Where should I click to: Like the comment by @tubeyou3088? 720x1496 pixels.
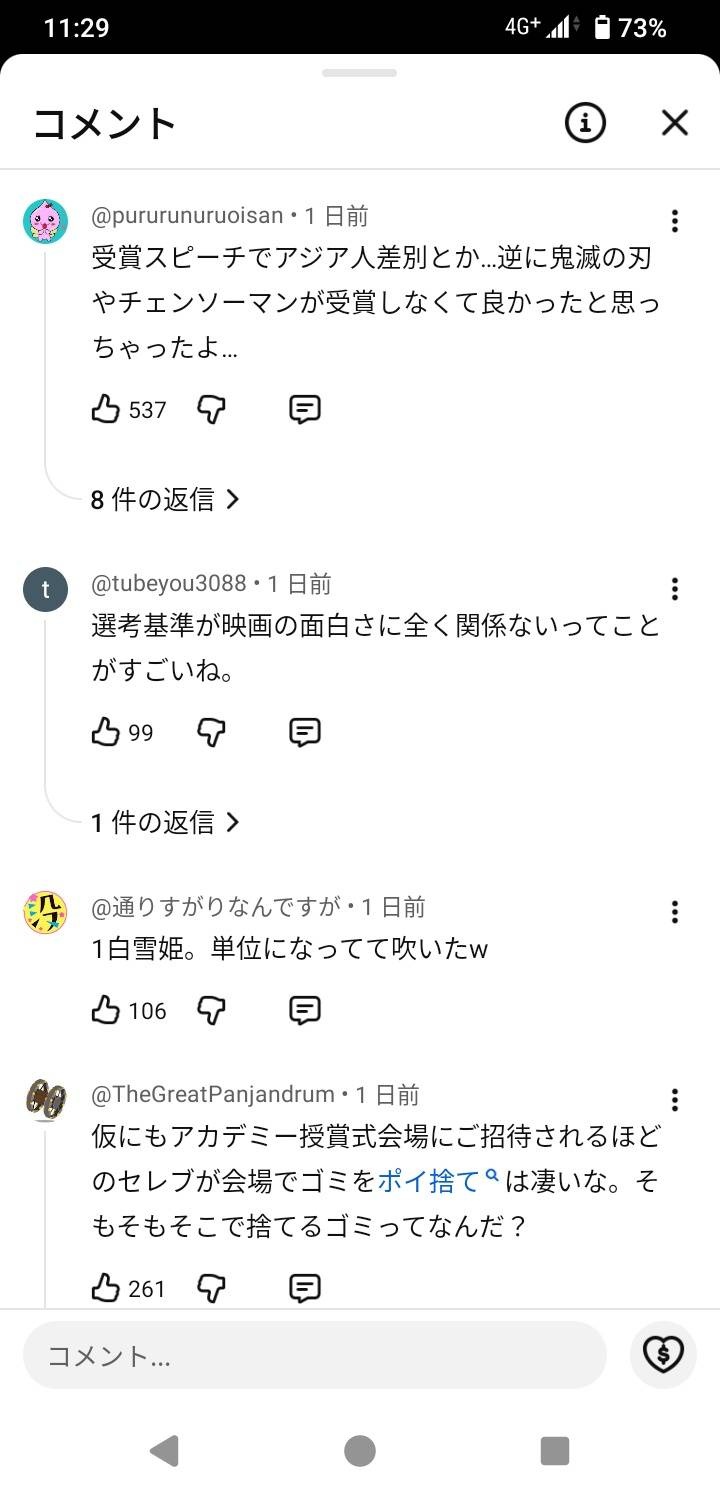(x=106, y=732)
